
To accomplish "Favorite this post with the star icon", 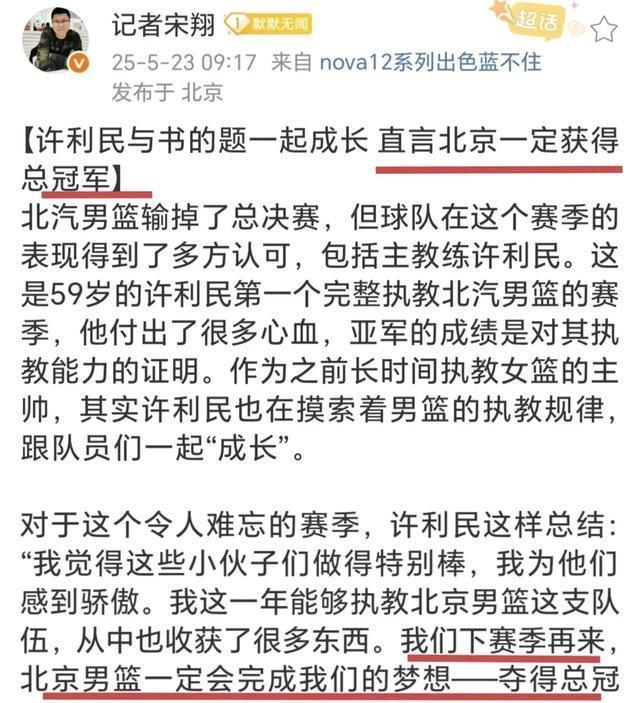I will pyautogui.click(x=604, y=29).
